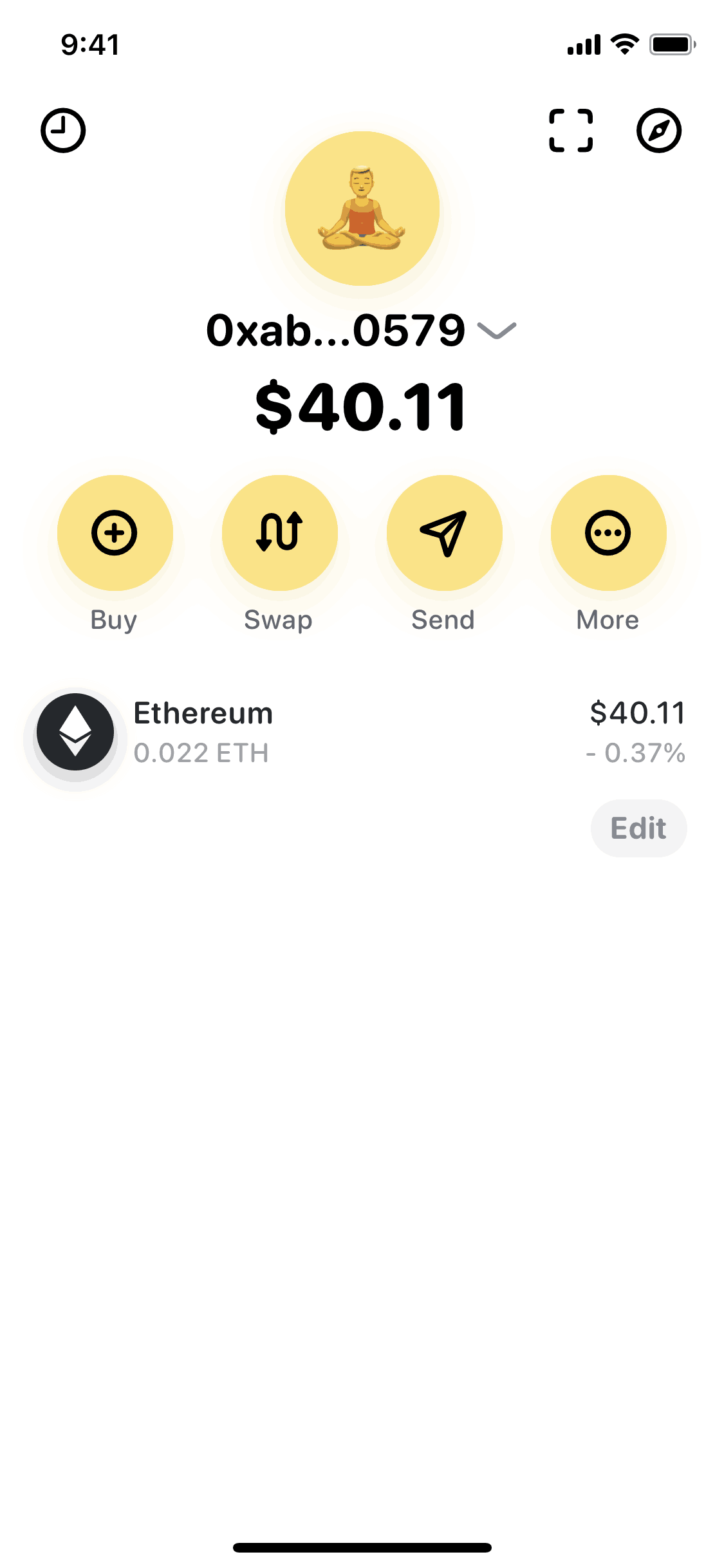Start a token Swap
724x1568 pixels.
tap(279, 533)
